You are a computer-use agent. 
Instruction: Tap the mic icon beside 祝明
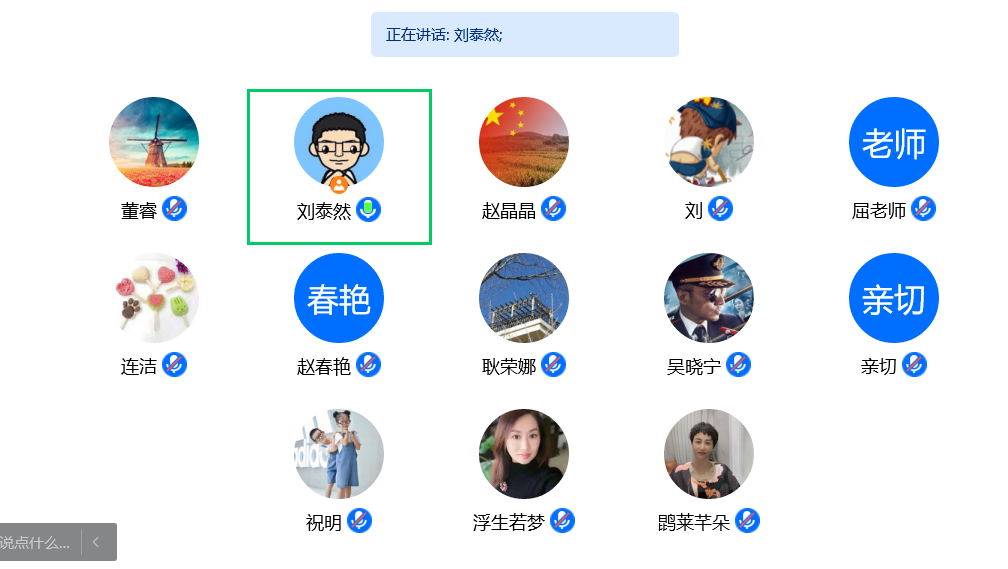pos(360,521)
